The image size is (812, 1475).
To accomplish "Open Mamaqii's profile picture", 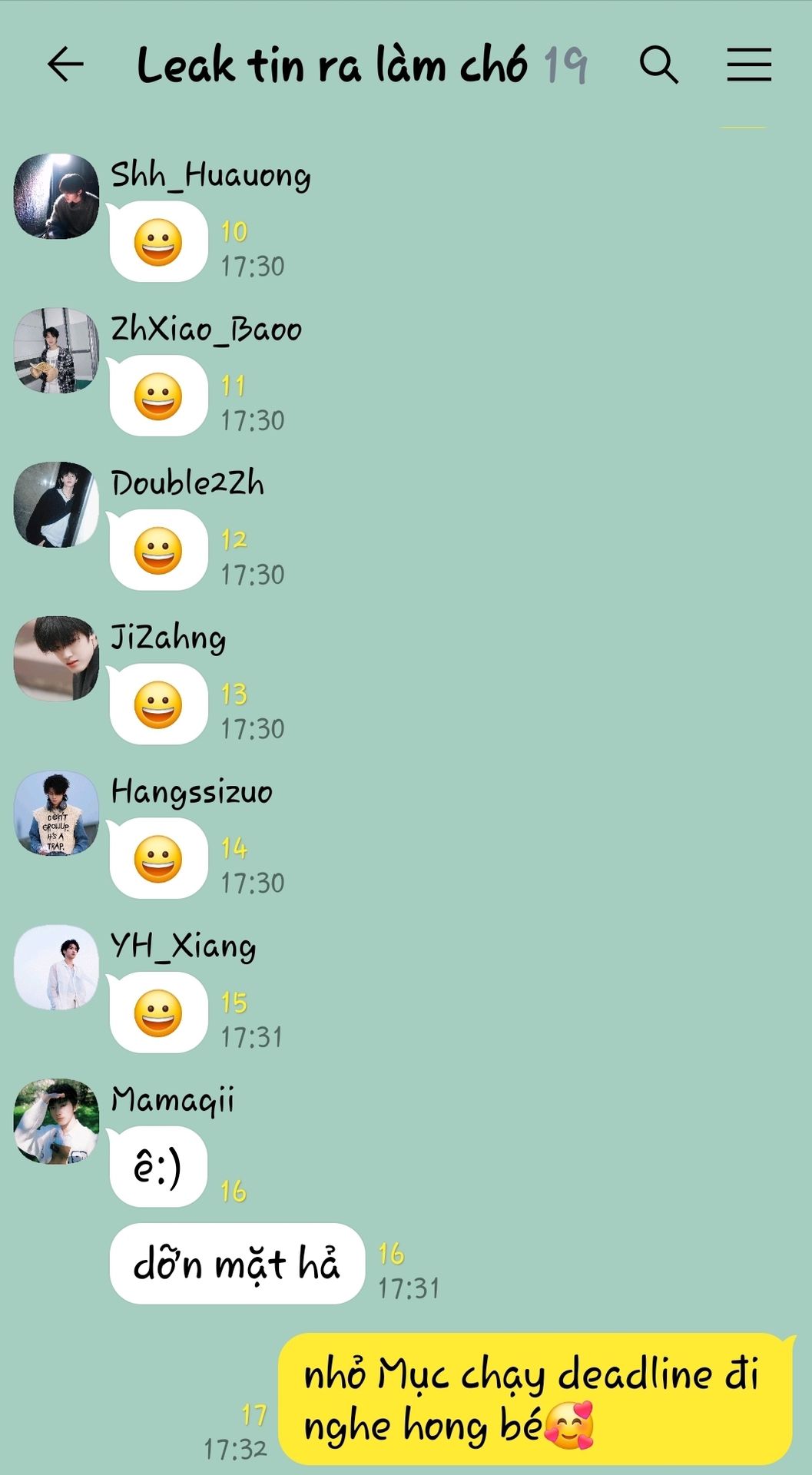I will tap(56, 1121).
